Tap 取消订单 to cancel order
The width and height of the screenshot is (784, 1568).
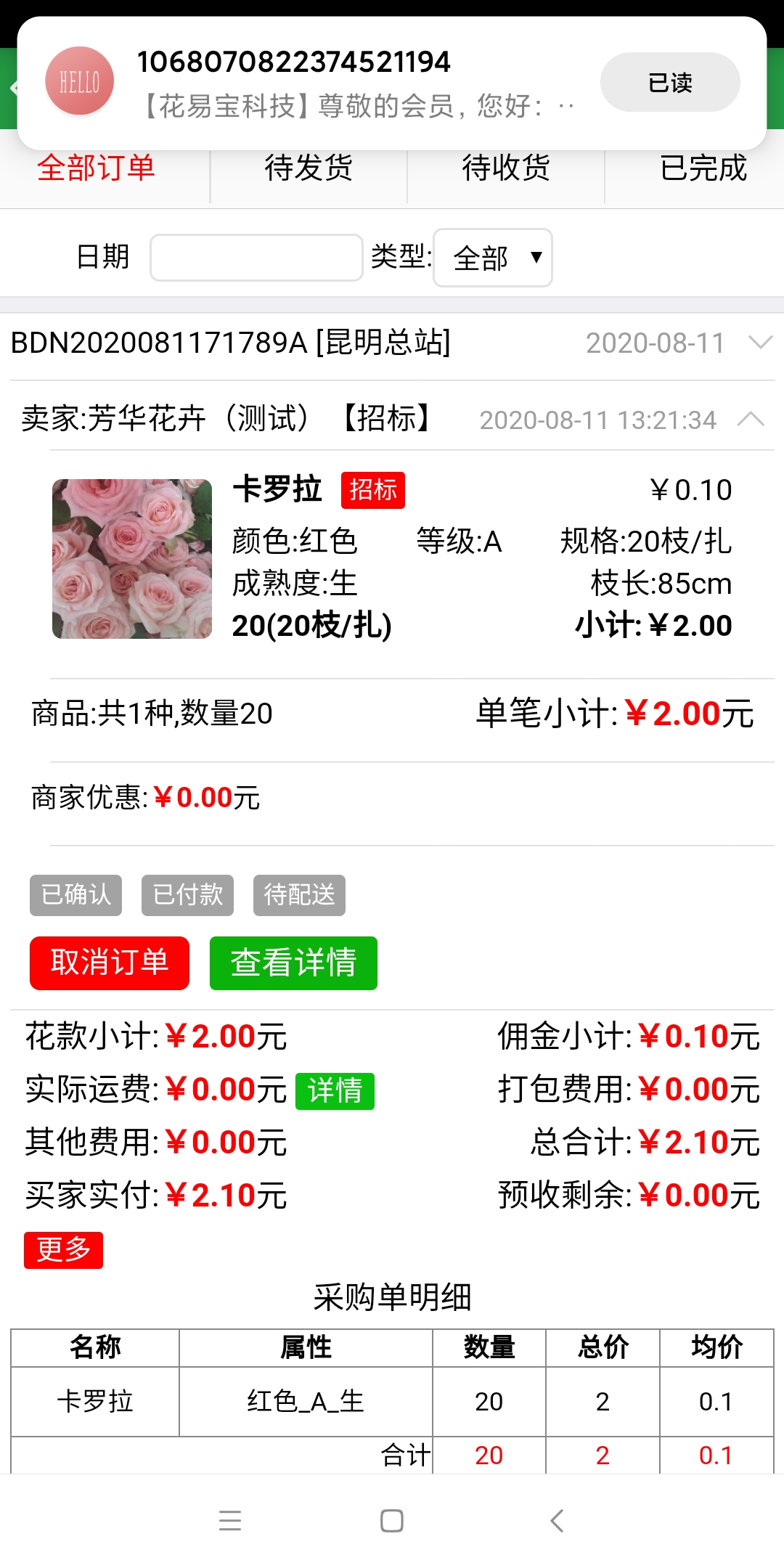(110, 963)
